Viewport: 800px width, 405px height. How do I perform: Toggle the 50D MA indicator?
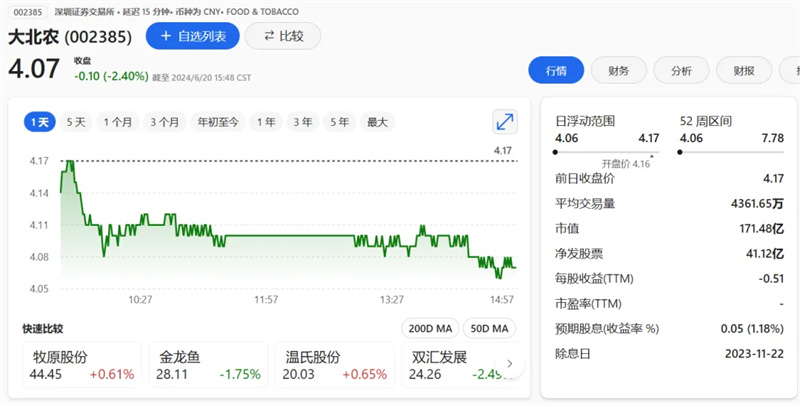click(490, 328)
